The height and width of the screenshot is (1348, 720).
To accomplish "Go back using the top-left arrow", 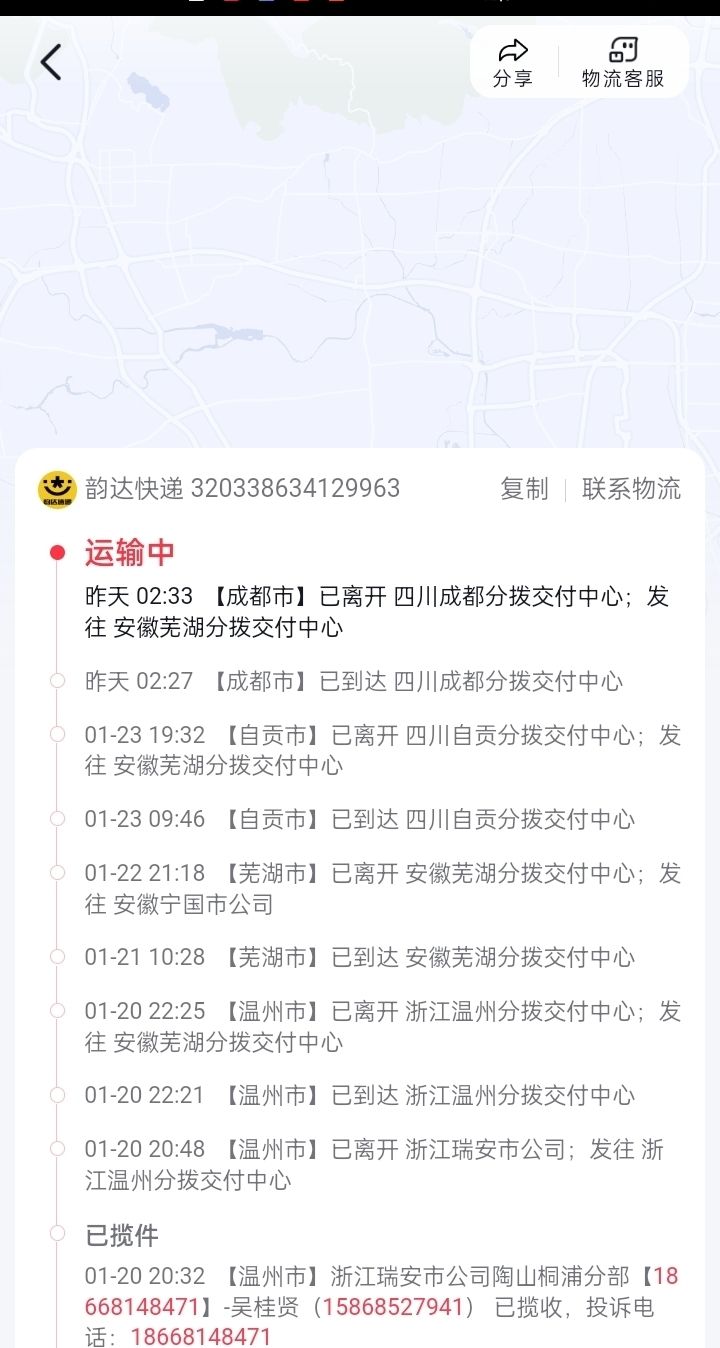I will coord(51,62).
